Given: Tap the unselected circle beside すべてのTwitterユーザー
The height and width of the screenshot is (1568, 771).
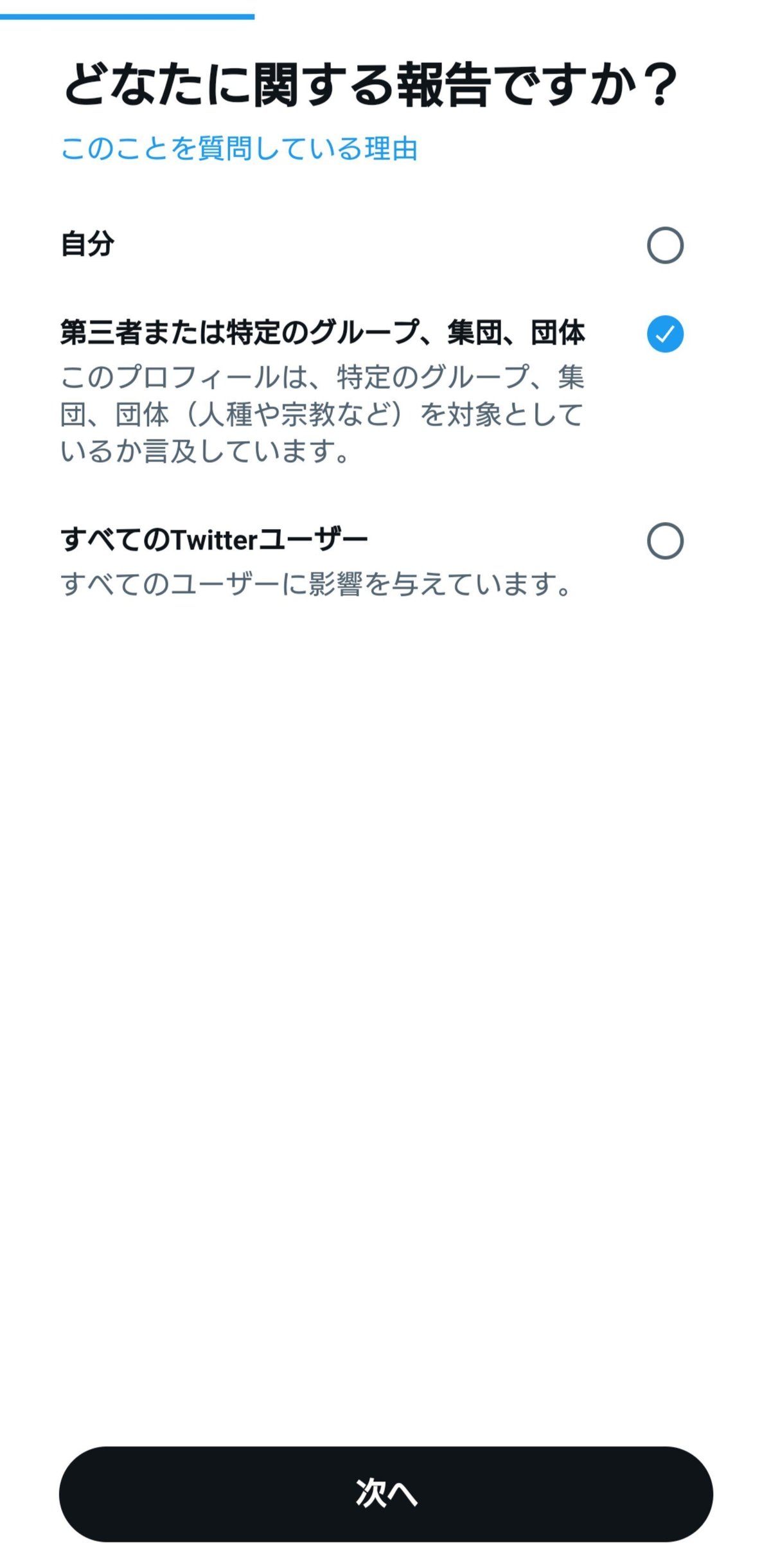Looking at the screenshot, I should pos(666,539).
